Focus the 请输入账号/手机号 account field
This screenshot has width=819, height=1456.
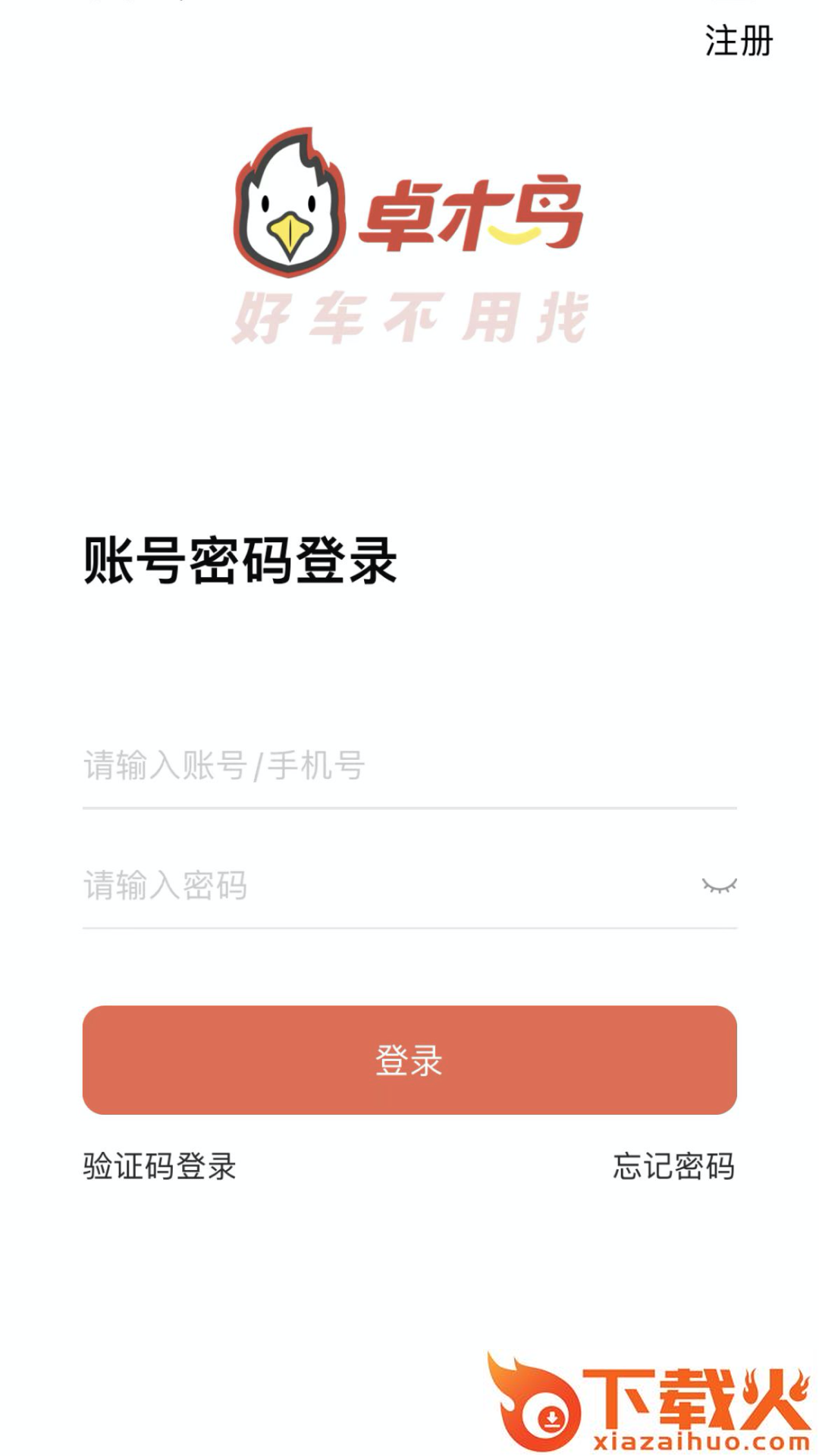[409, 766]
